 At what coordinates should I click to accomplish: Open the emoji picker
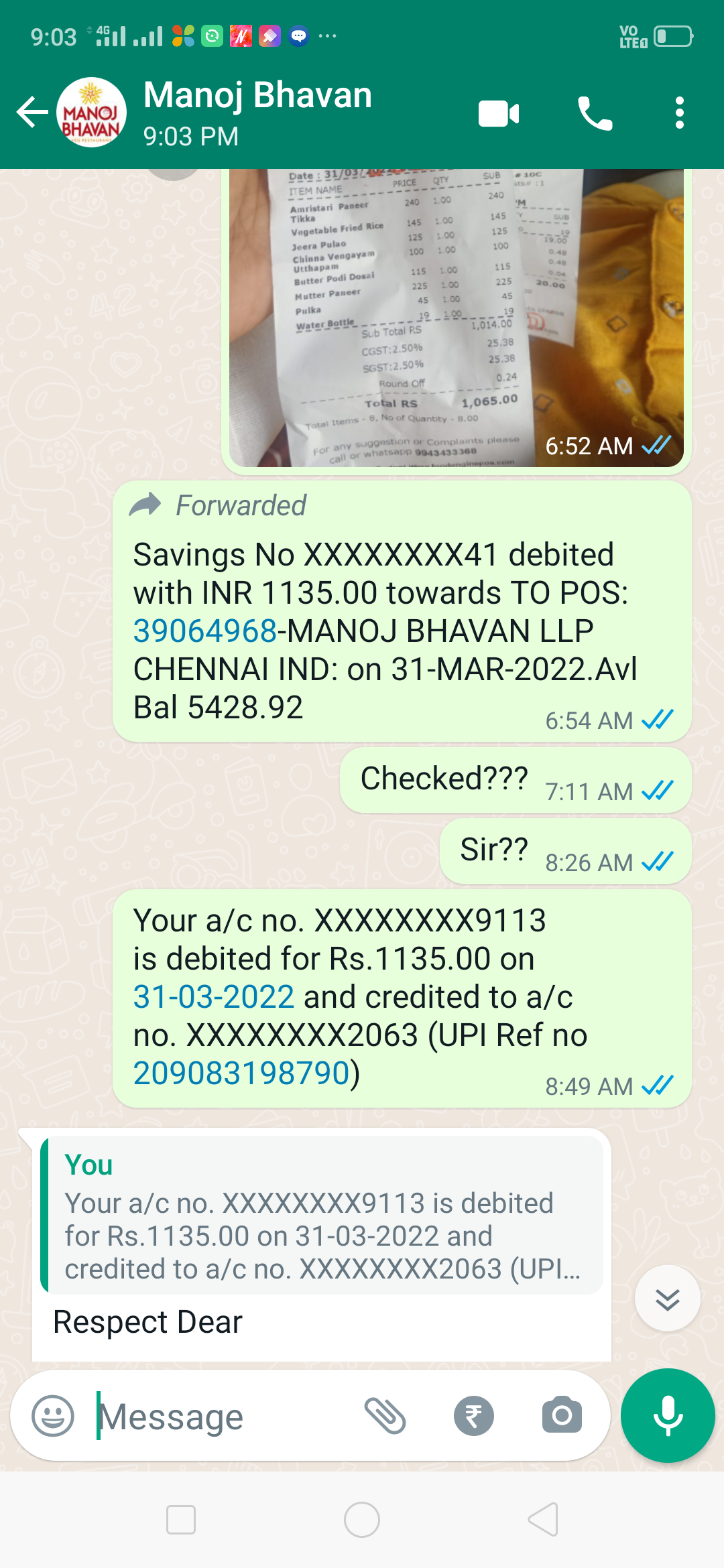(53, 1416)
